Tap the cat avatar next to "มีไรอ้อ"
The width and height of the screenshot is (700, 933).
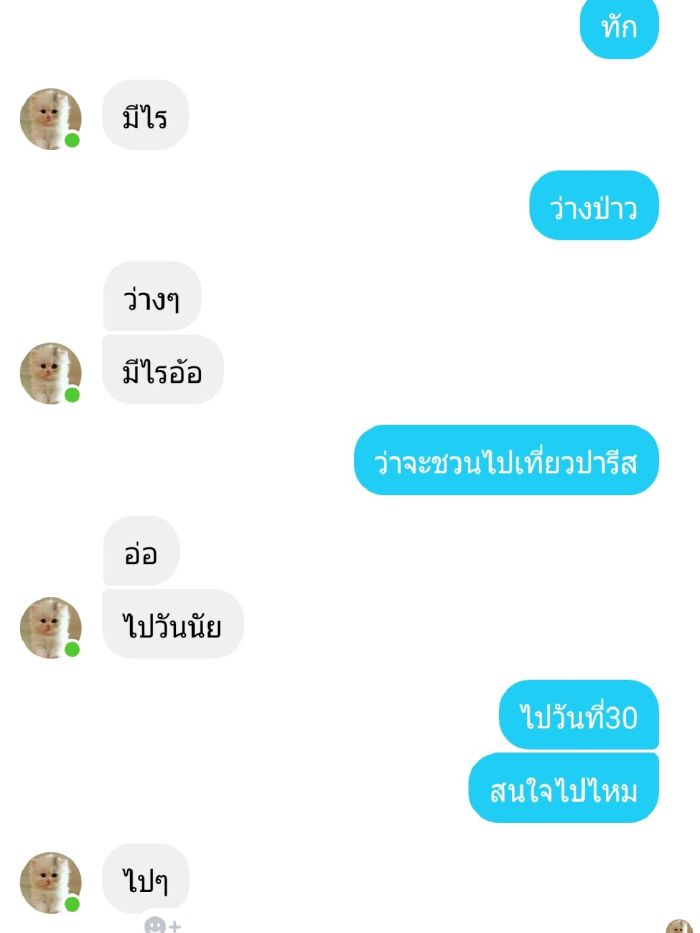tap(50, 373)
